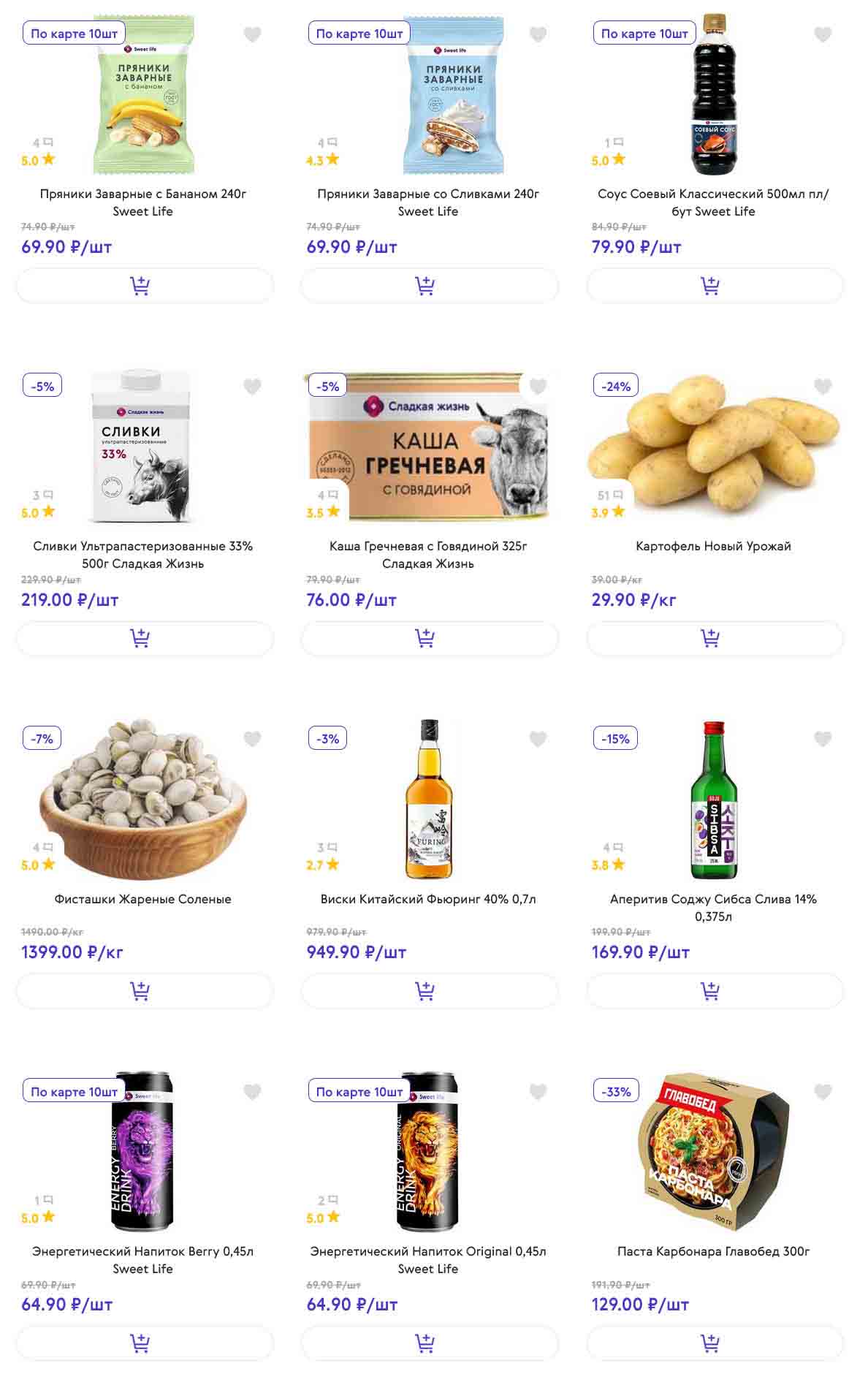Screen dimensions: 868x1374
Task: Favorite Энергетический Напиток Original
Action: coord(538,1092)
